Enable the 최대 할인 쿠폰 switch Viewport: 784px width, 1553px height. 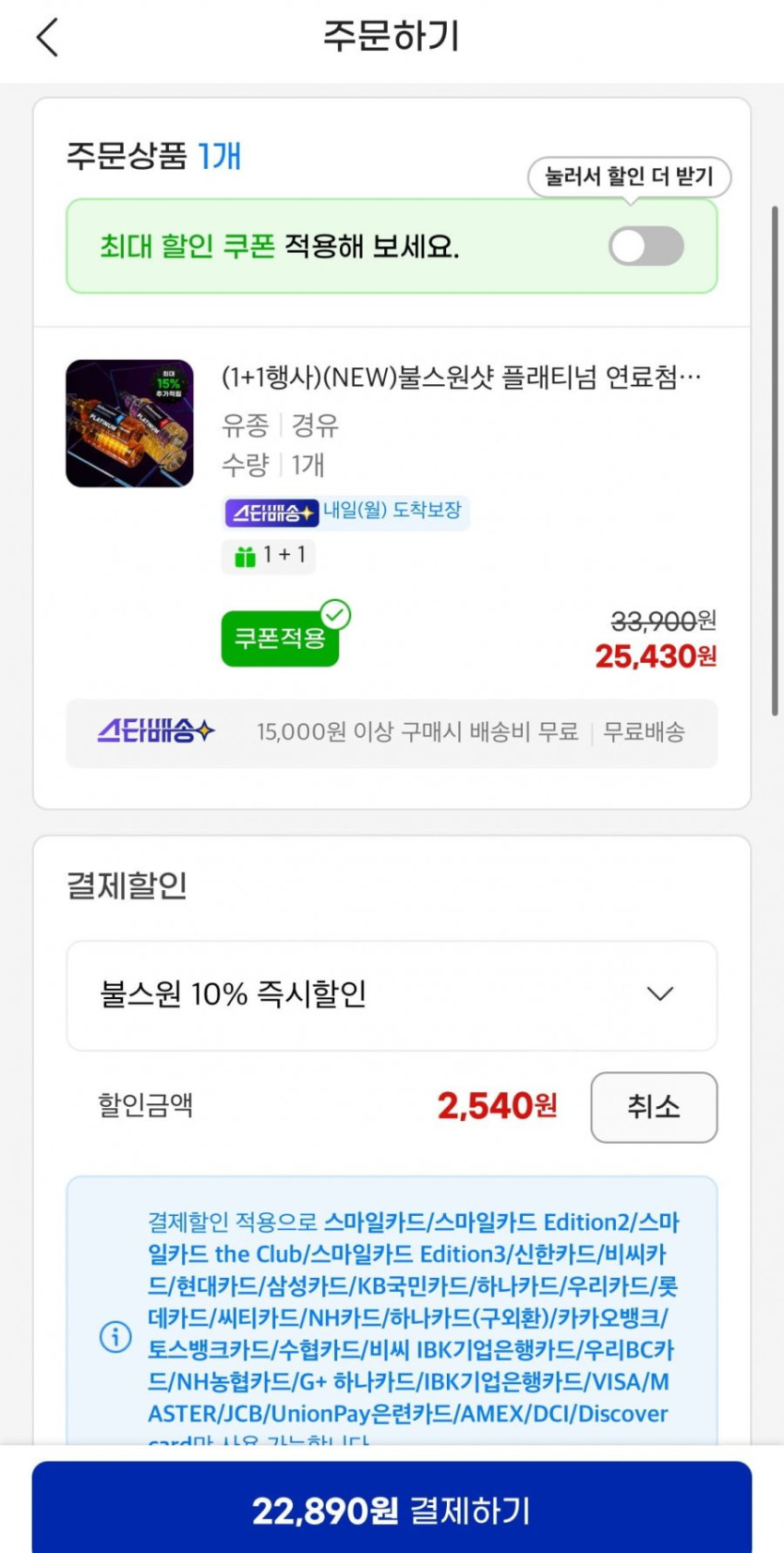[x=646, y=246]
